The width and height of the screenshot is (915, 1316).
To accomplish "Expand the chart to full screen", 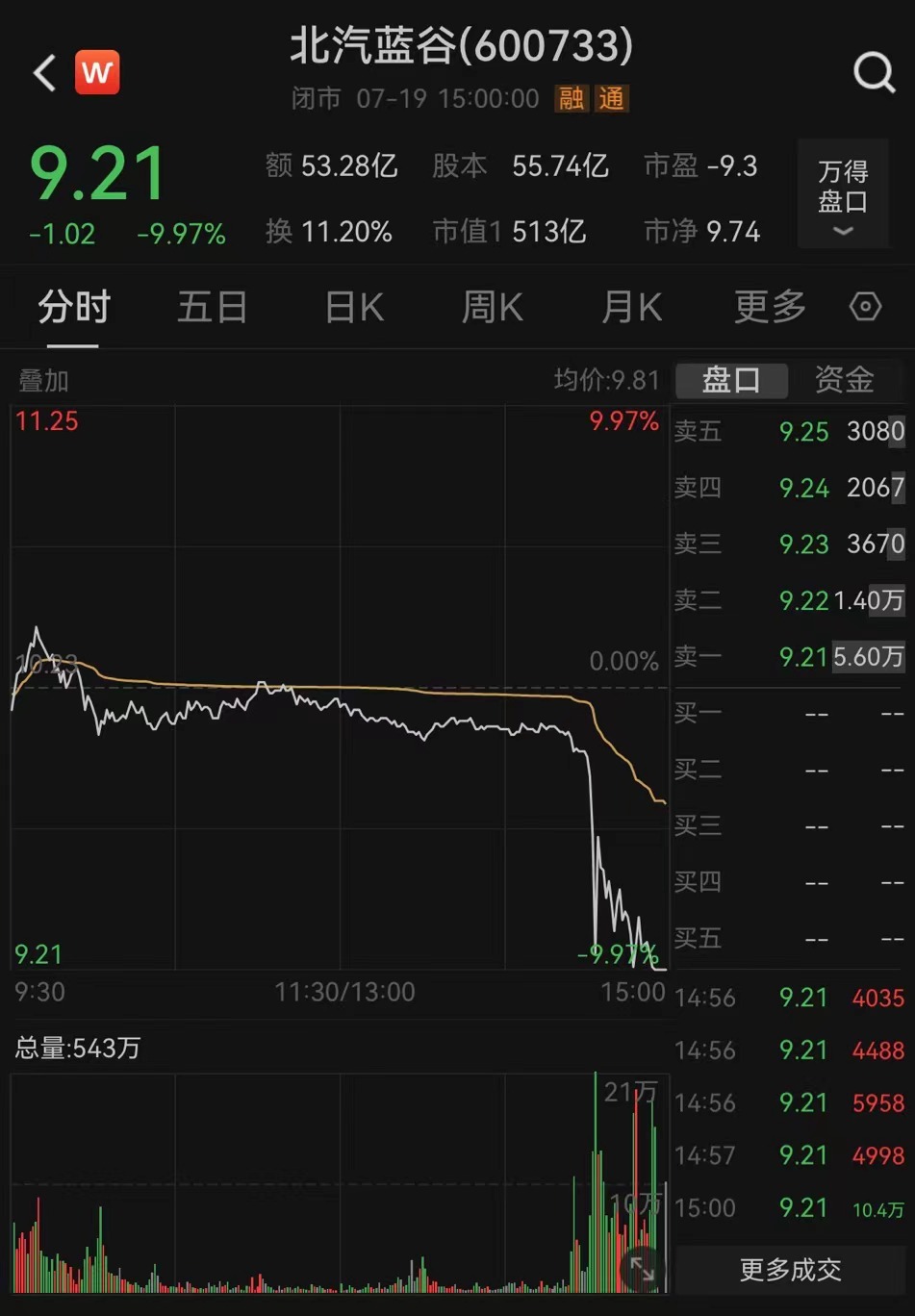I will (642, 1271).
